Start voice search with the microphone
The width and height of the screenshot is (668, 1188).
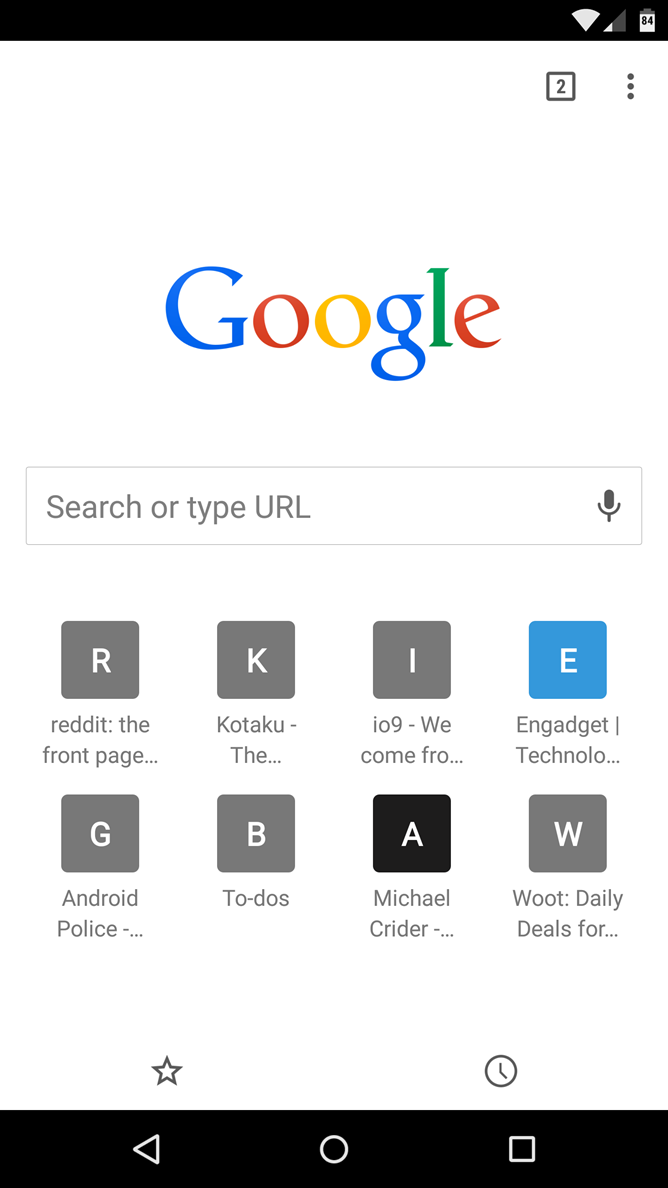(x=608, y=506)
